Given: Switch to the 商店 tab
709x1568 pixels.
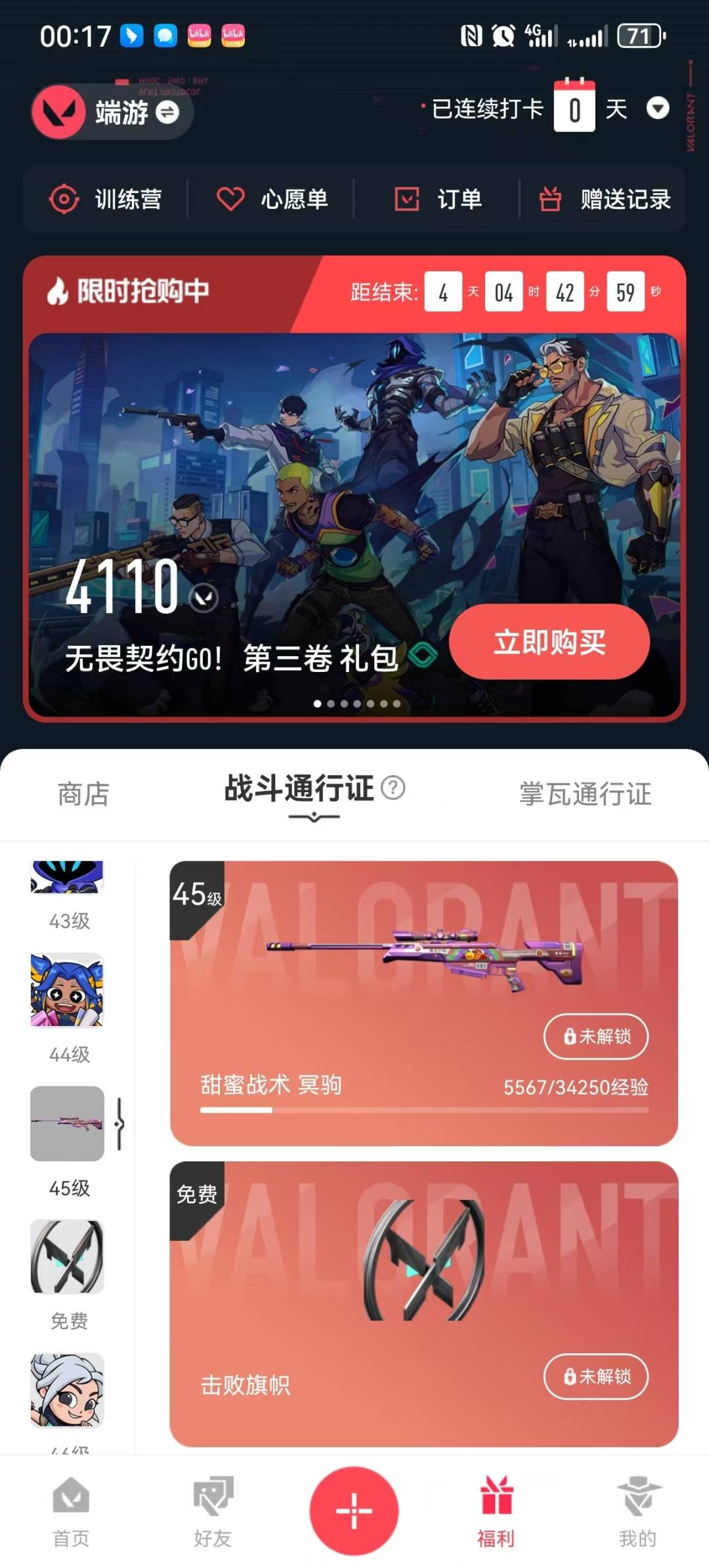Looking at the screenshot, I should pyautogui.click(x=83, y=794).
